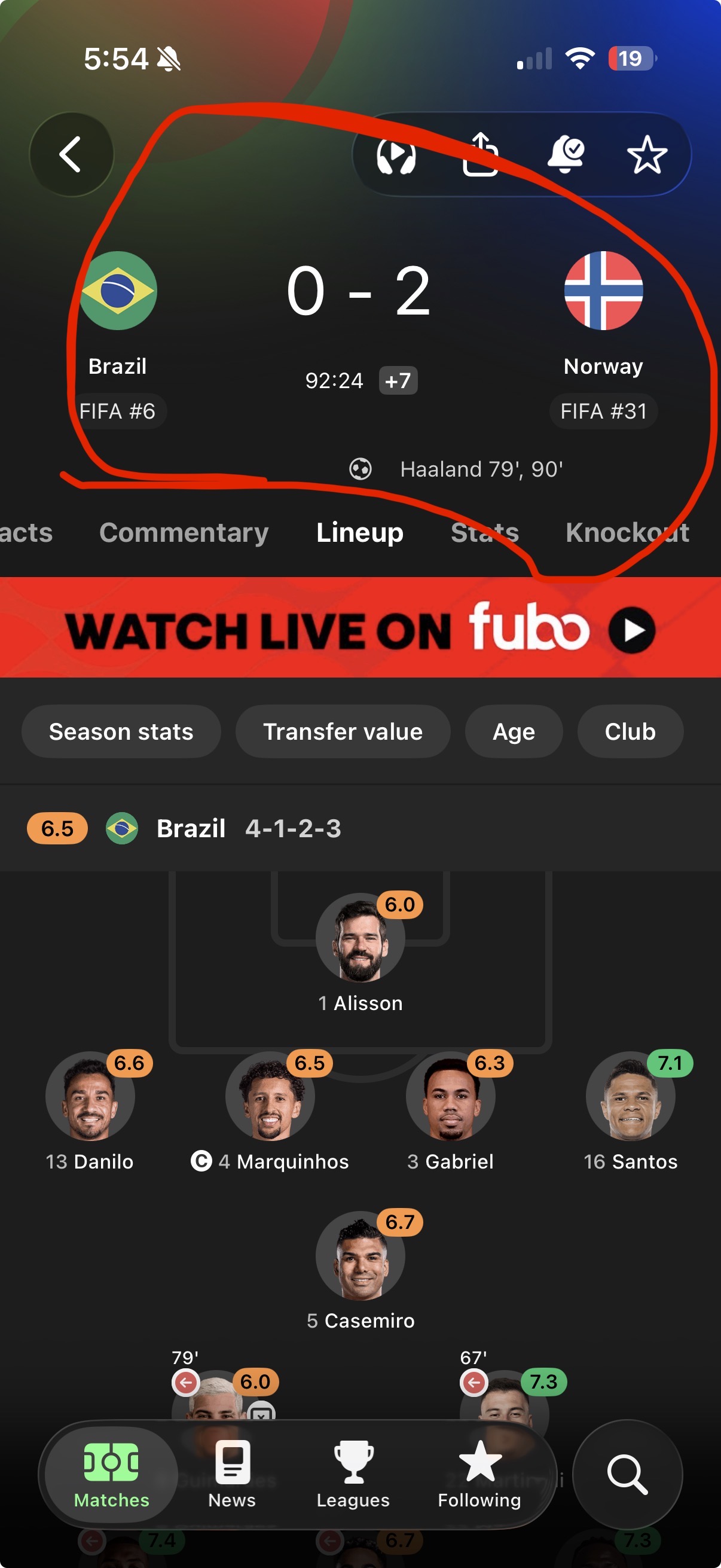Viewport: 721px width, 1568px height.
Task: Tap the Watch Live on fubo banner
Action: (x=360, y=627)
